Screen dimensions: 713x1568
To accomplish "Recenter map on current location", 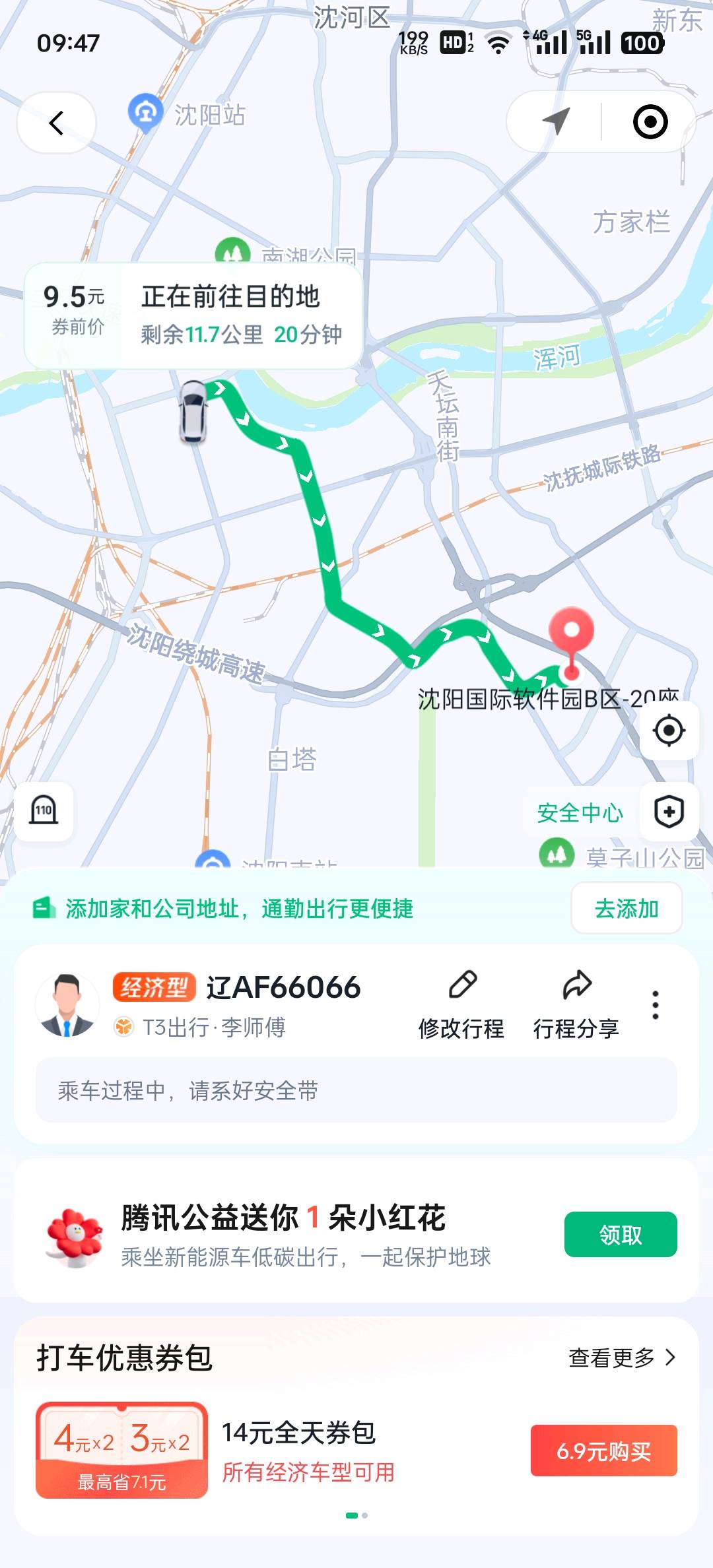I will [x=669, y=731].
